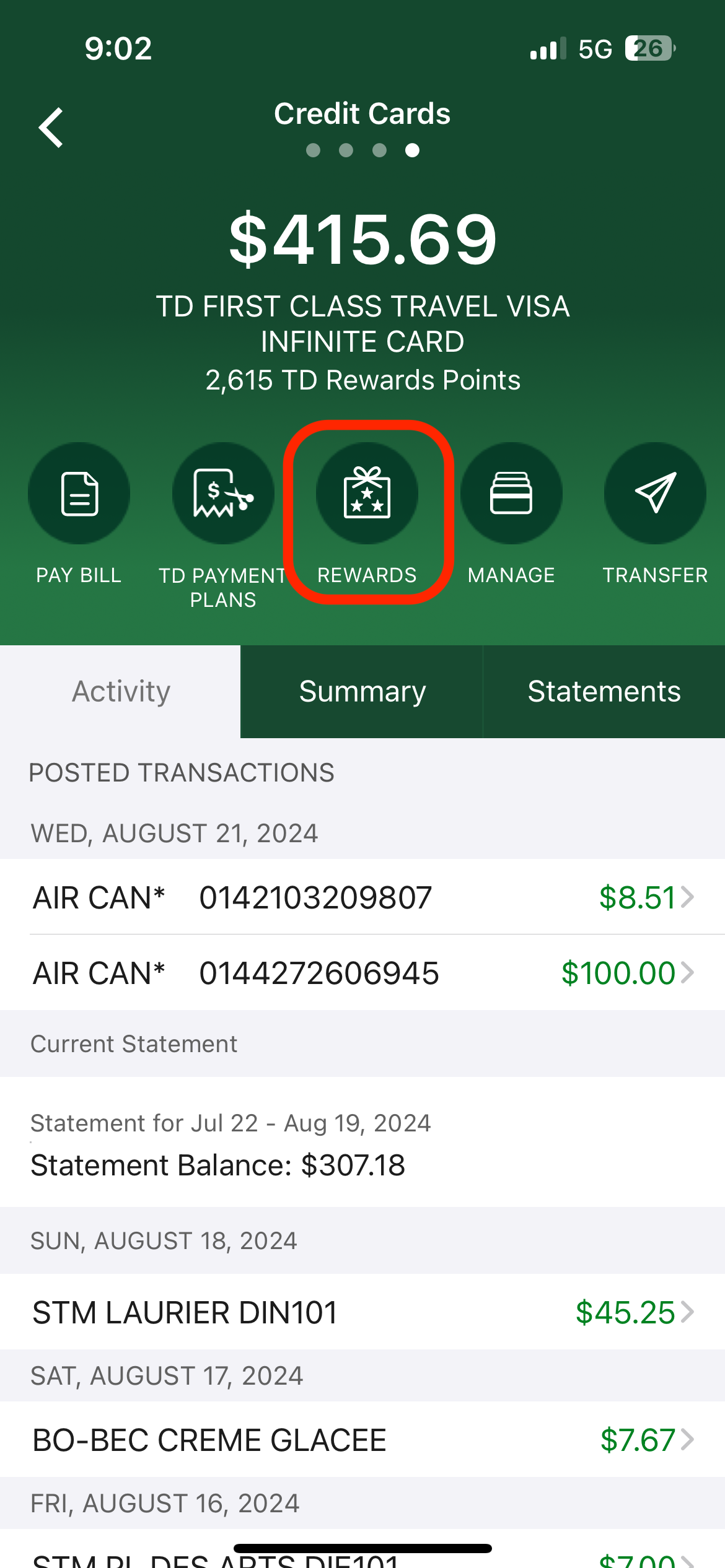Screen dimensions: 725x1568
Task: Select the Activity tab
Action: (120, 690)
